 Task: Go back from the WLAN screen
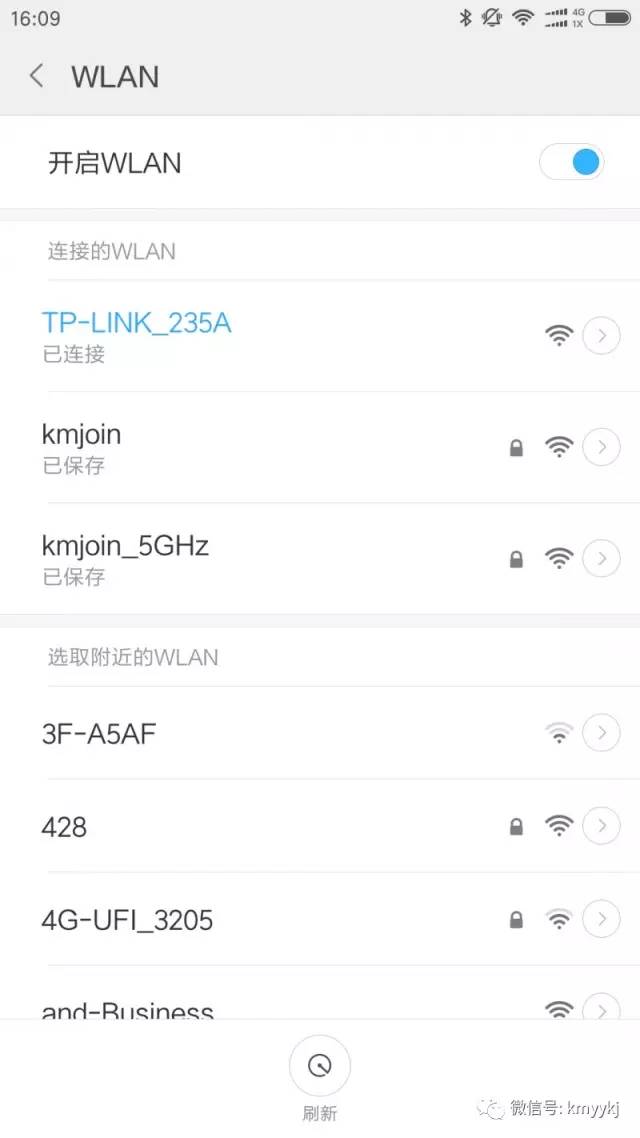tap(37, 76)
